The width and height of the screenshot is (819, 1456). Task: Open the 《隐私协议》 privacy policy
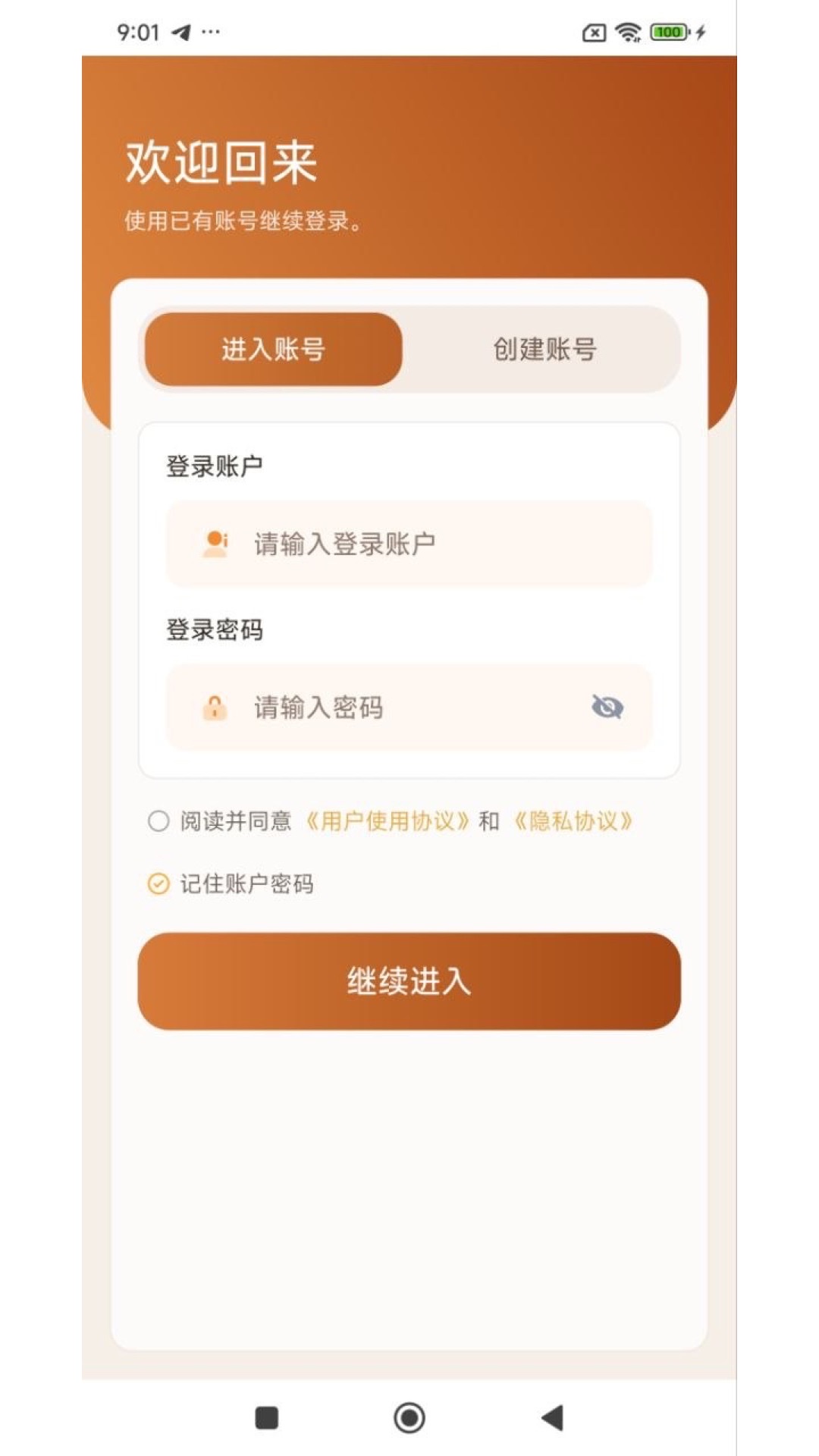(573, 821)
